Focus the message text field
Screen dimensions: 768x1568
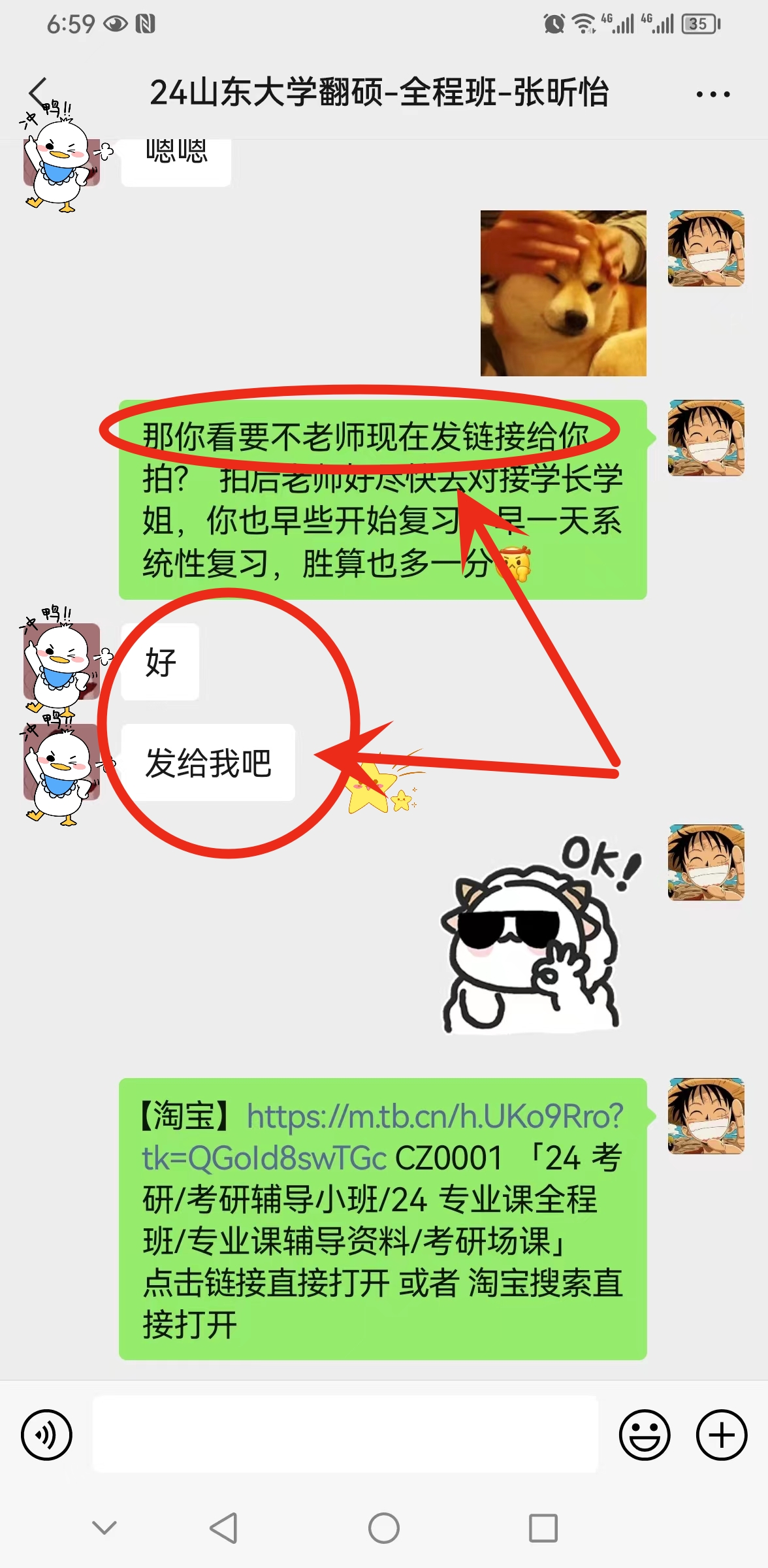(x=345, y=1434)
